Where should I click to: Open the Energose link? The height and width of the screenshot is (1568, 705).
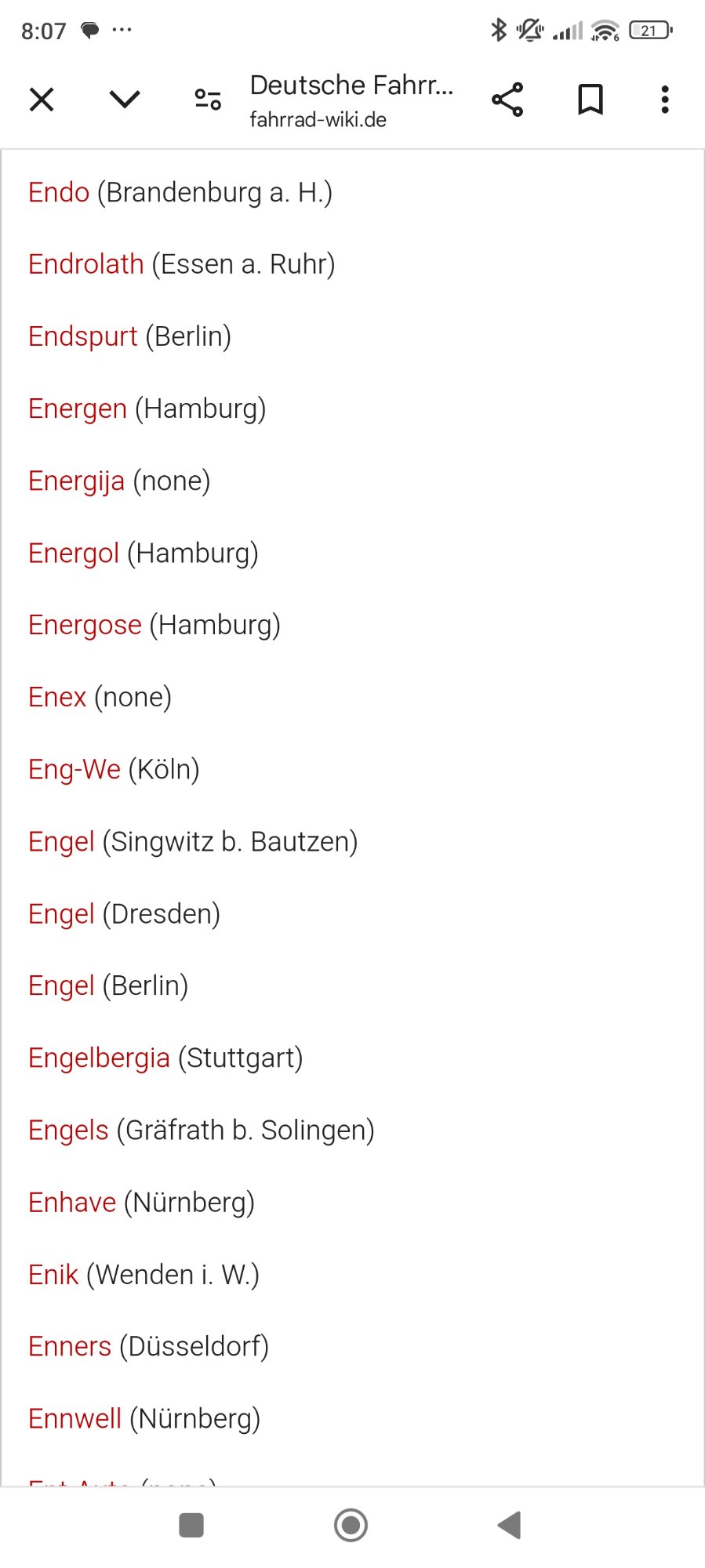click(x=85, y=625)
